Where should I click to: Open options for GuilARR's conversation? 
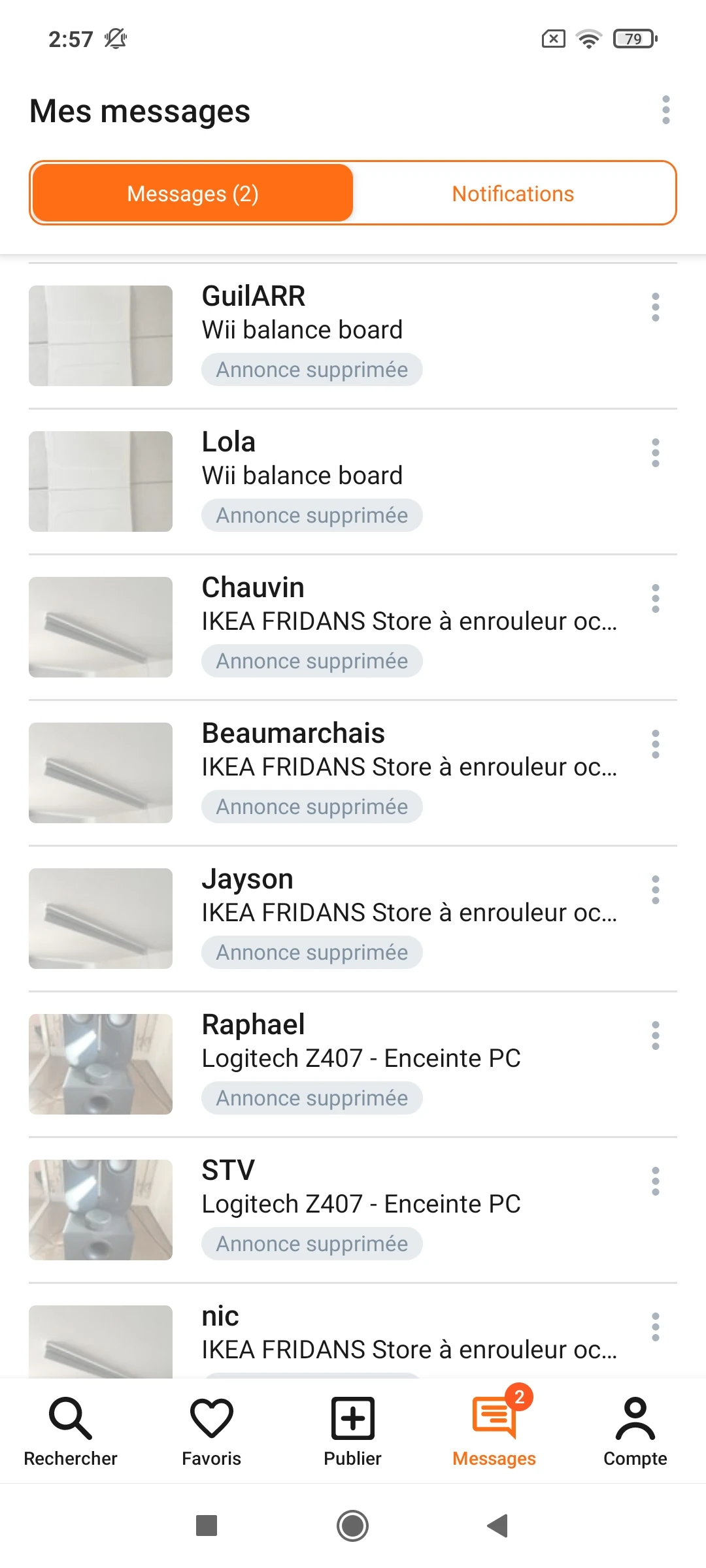click(655, 307)
